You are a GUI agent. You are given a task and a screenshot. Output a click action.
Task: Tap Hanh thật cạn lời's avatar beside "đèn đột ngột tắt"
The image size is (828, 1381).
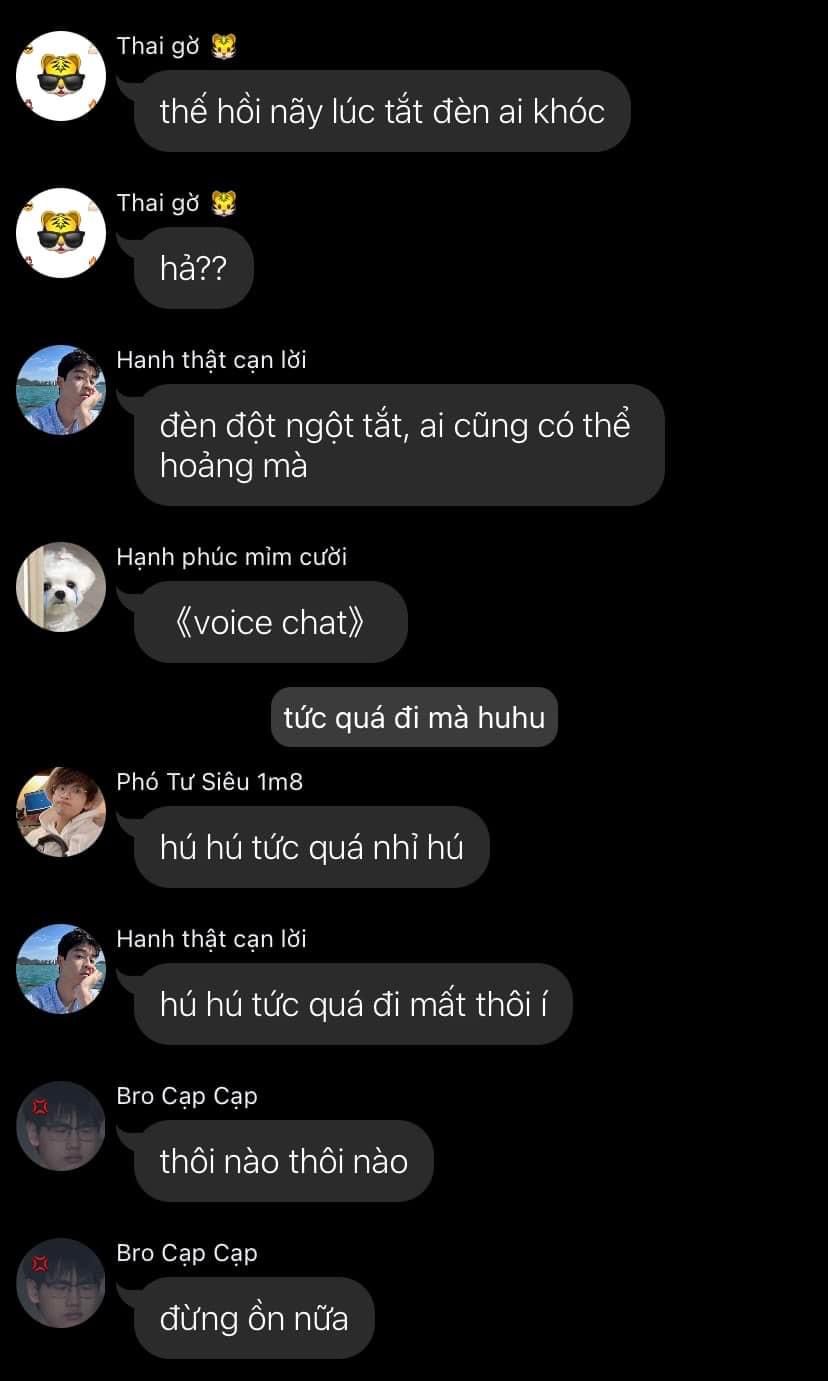pos(61,390)
